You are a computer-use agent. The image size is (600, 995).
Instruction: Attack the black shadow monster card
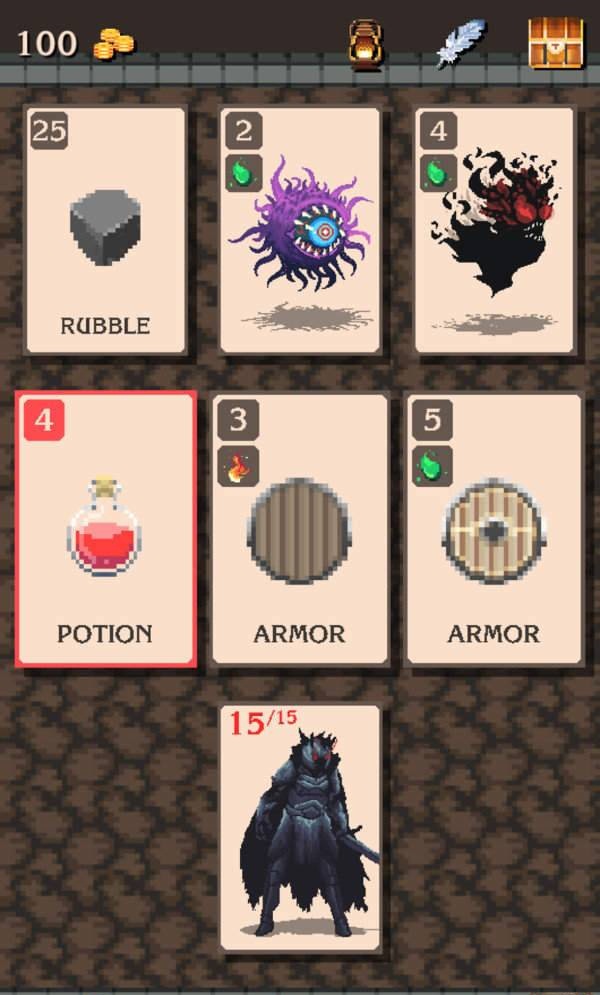pos(494,230)
